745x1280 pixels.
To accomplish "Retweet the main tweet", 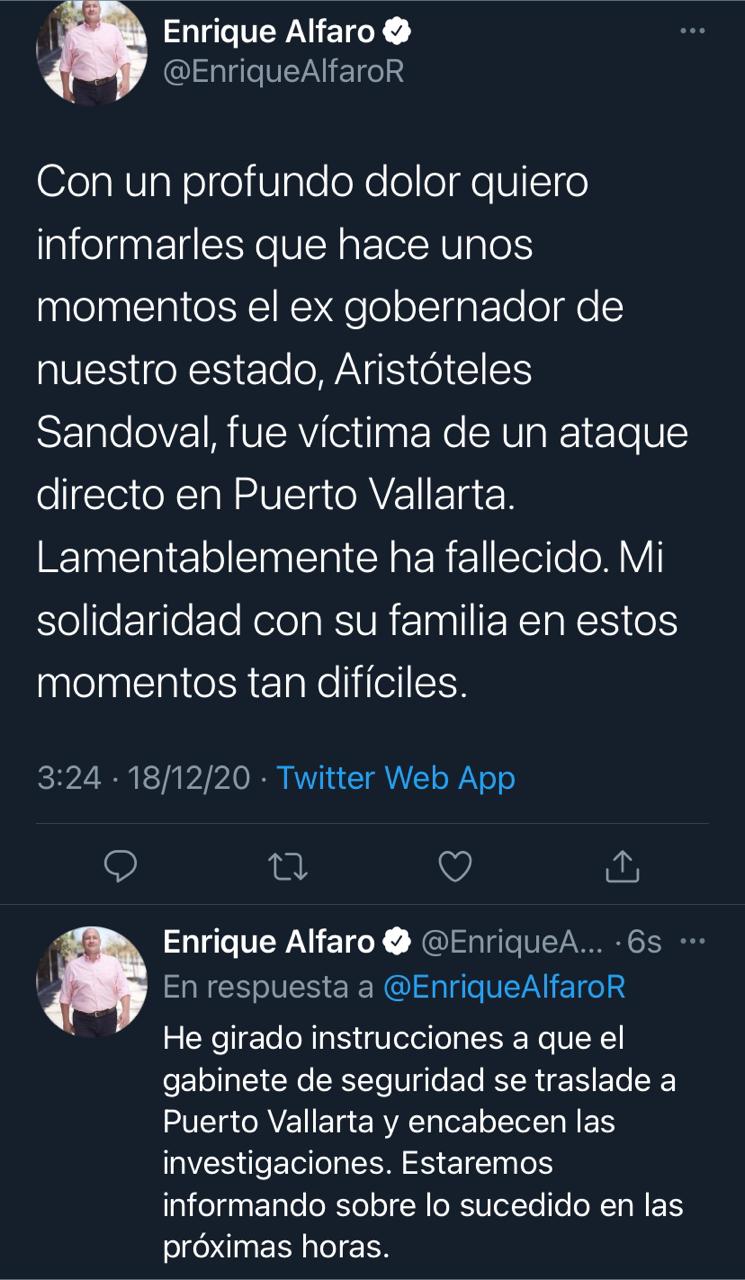I will 289,866.
